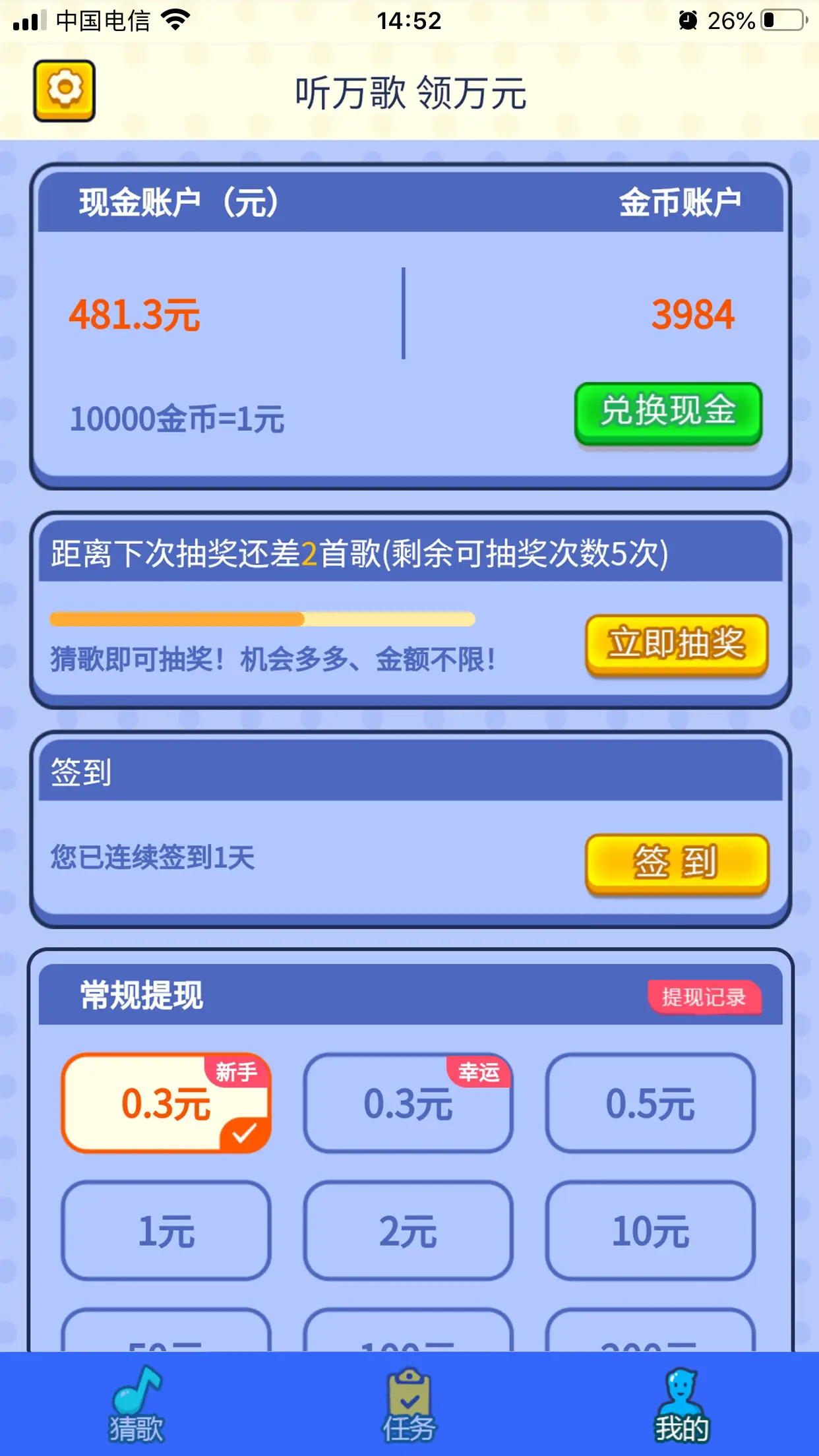Check in with the 签到 button
Screen dimensions: 819x1456
(677, 863)
